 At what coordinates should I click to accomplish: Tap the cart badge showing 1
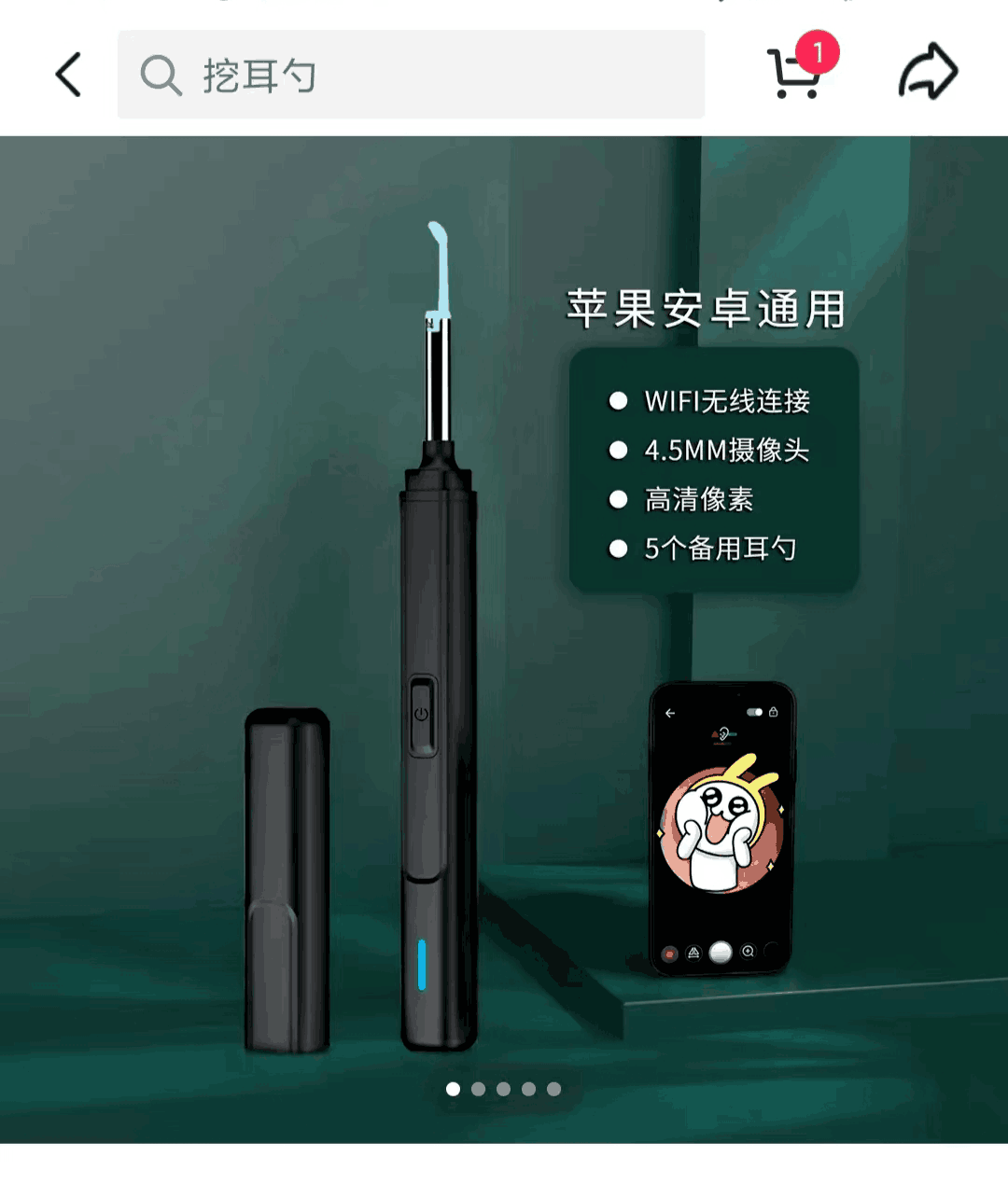click(x=819, y=51)
